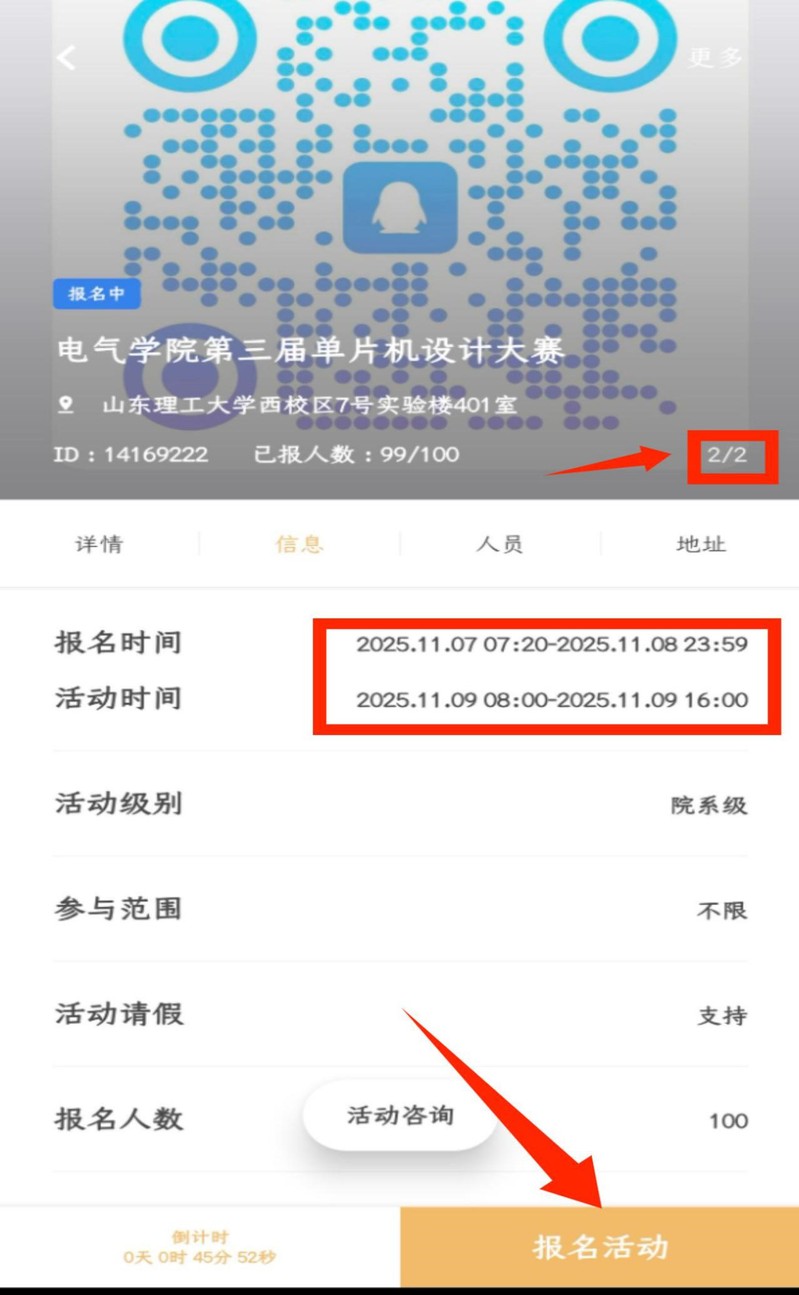Tap 报名活动 to sign up
799x1295 pixels.
click(x=600, y=1247)
